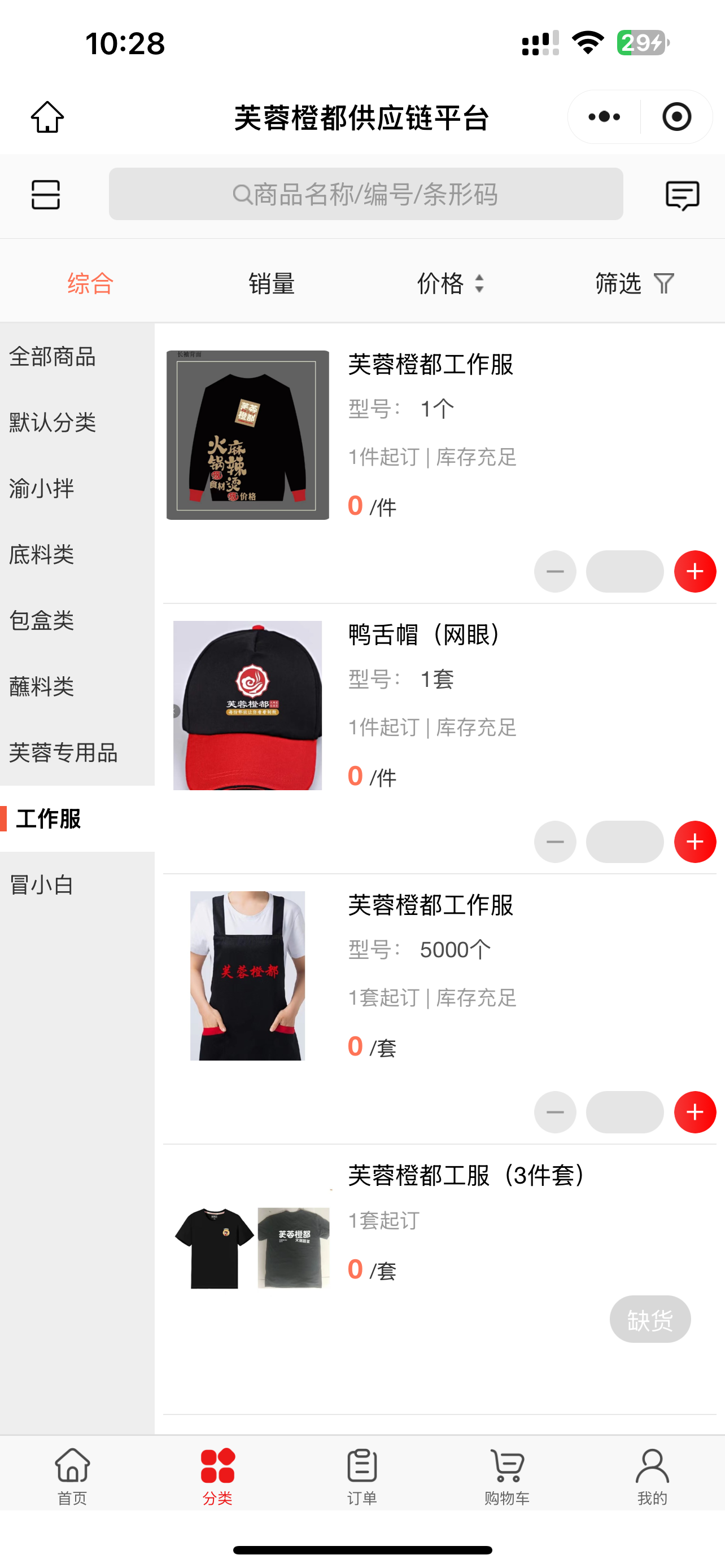
Task: Decrease quantity of 芙蓉橙都工作服 apron item
Action: 554,1112
